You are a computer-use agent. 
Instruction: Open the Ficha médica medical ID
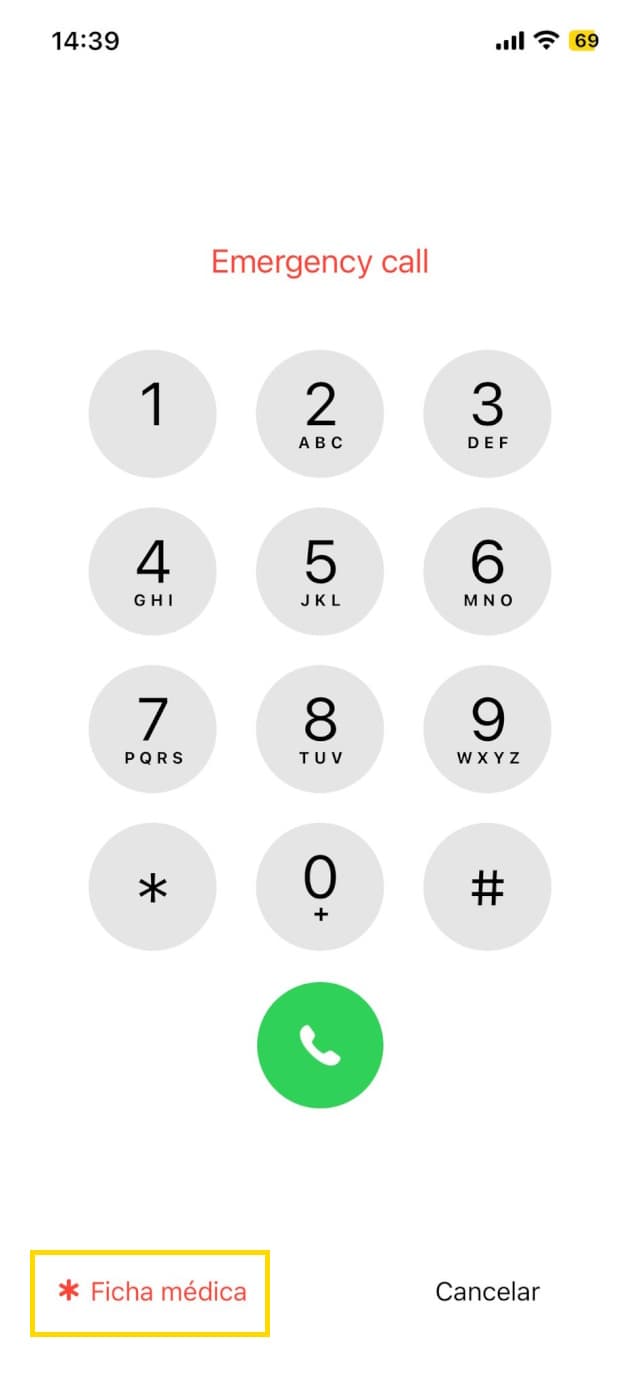point(151,1291)
